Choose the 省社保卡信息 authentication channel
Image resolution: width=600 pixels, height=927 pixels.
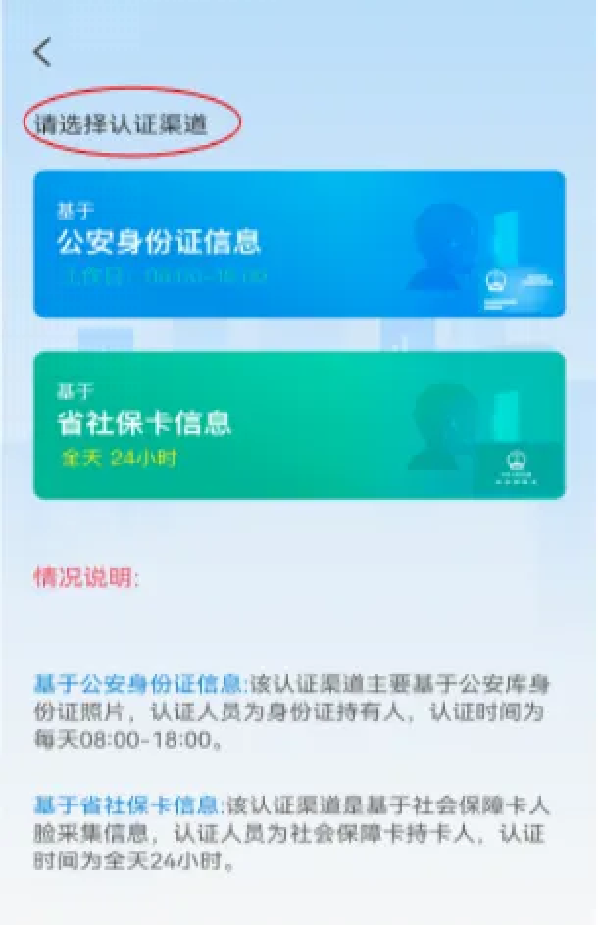(x=299, y=425)
